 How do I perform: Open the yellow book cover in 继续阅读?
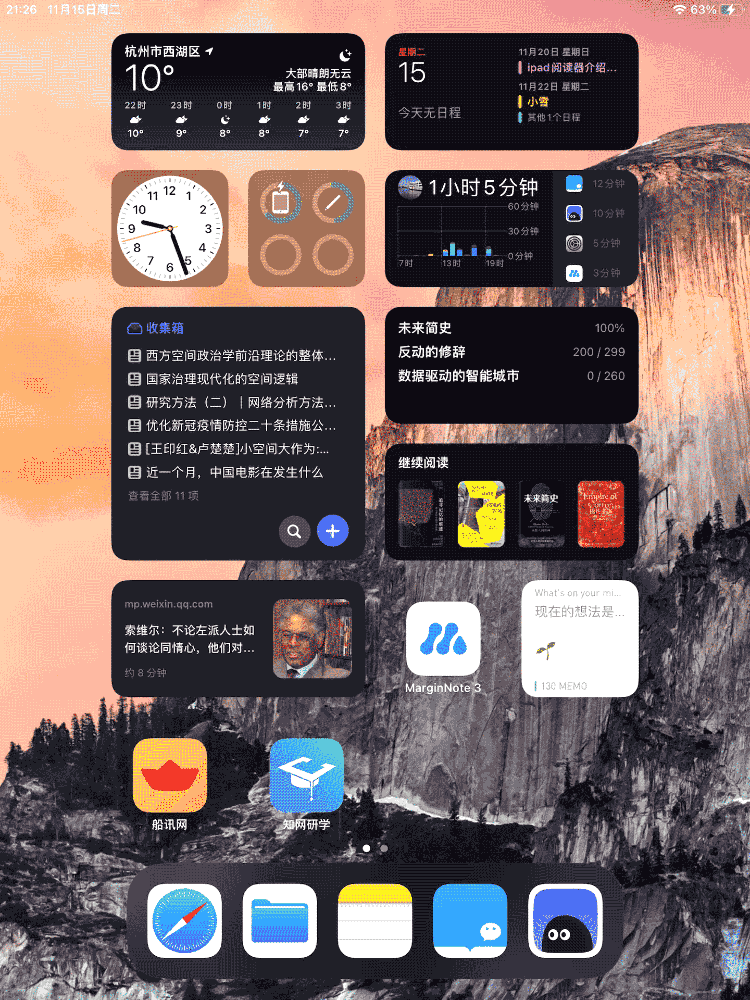[481, 514]
